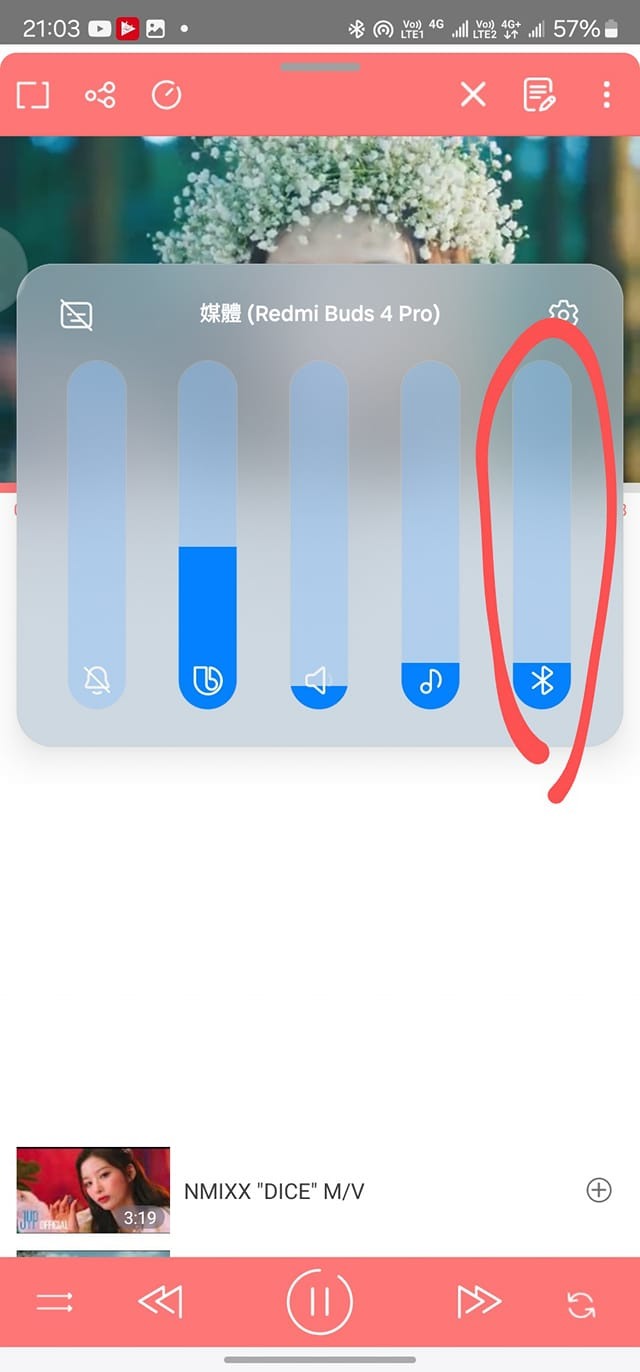Toggle the repeat loop icon

click(x=581, y=1304)
